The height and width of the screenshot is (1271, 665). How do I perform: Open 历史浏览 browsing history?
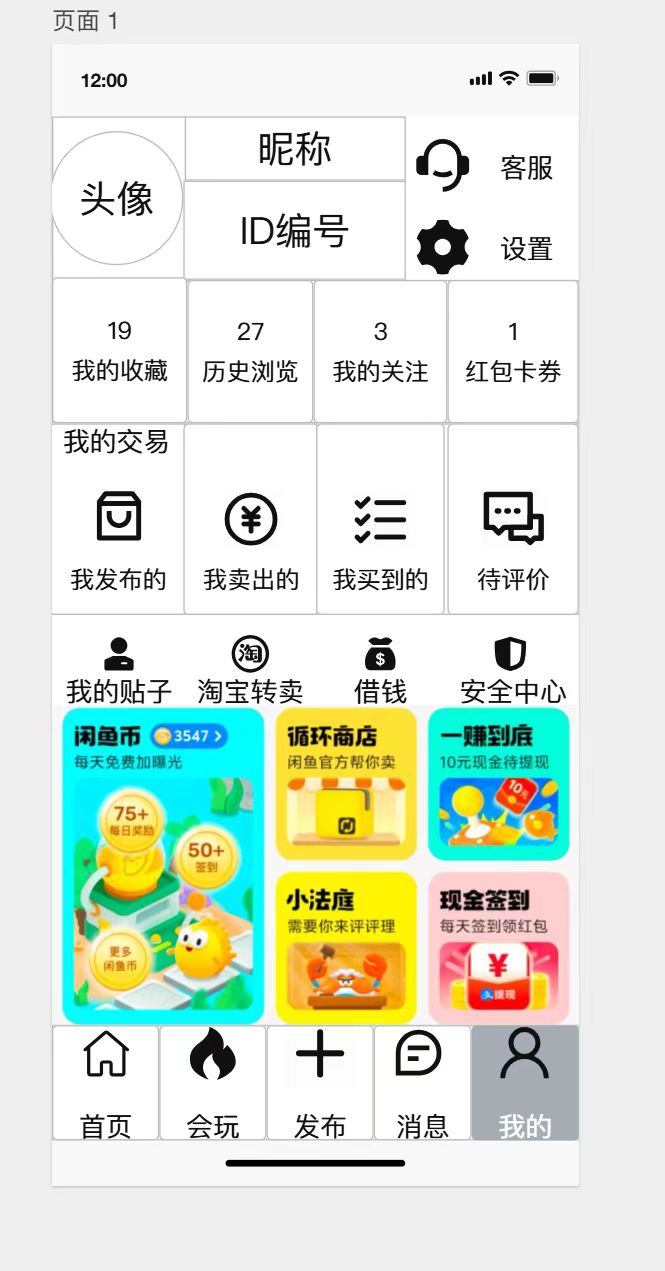pos(250,351)
